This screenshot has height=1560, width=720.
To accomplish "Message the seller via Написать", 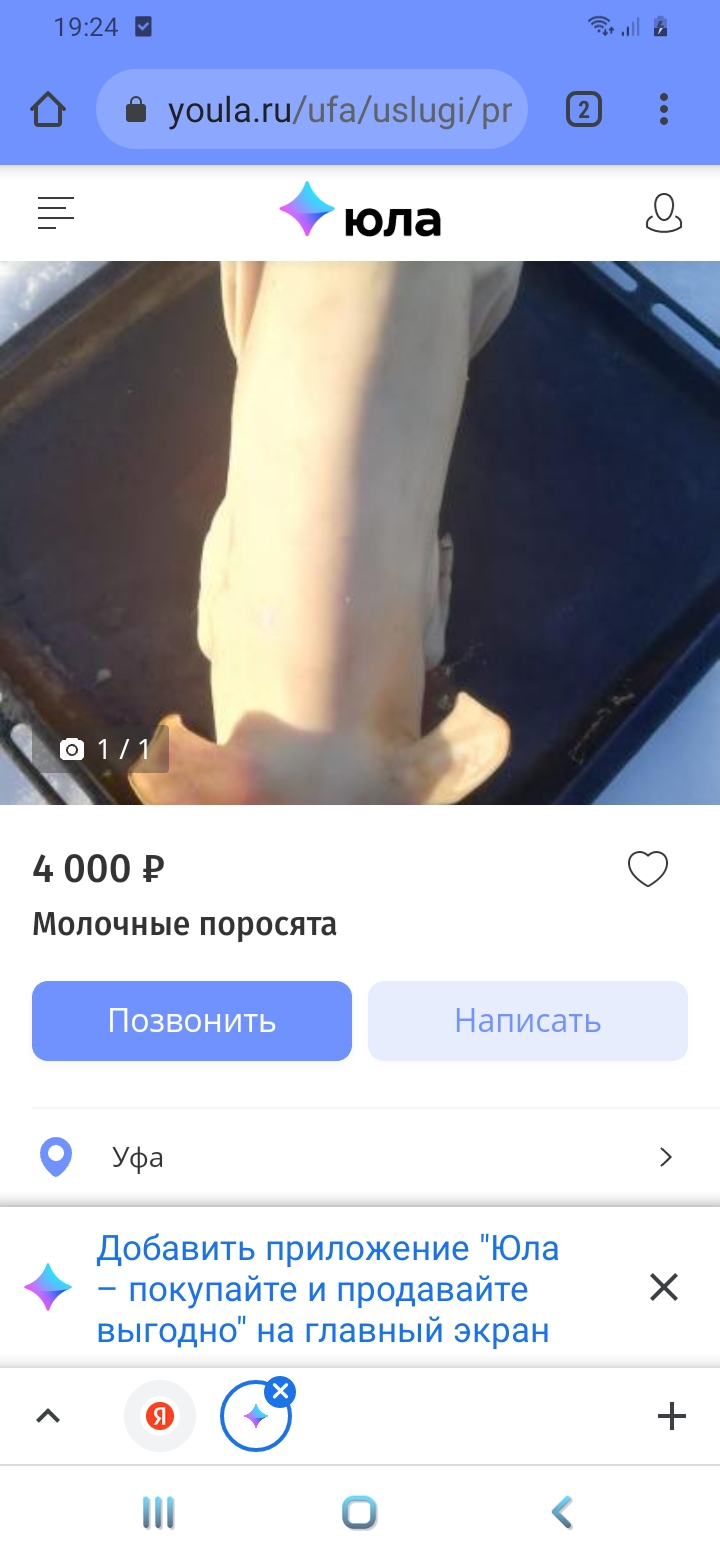I will point(528,1021).
